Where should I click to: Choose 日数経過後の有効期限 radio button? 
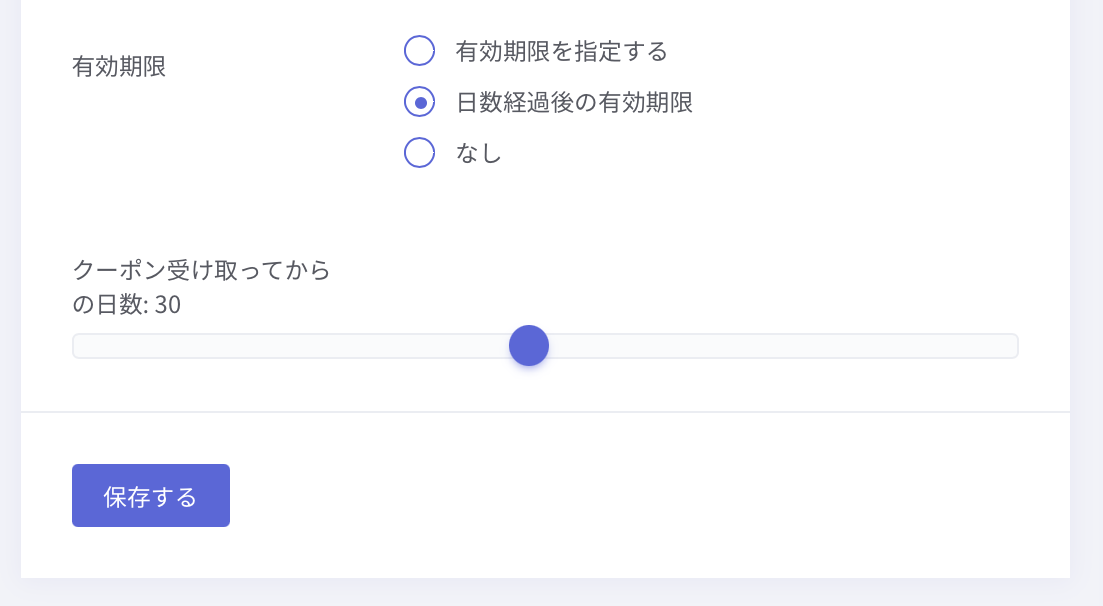click(x=419, y=102)
